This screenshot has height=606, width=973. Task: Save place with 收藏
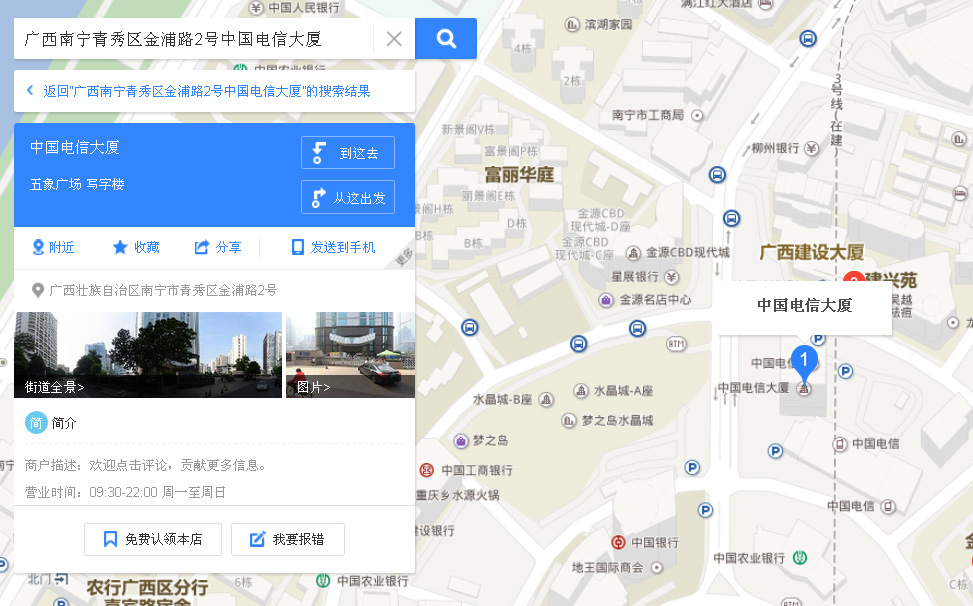(136, 247)
